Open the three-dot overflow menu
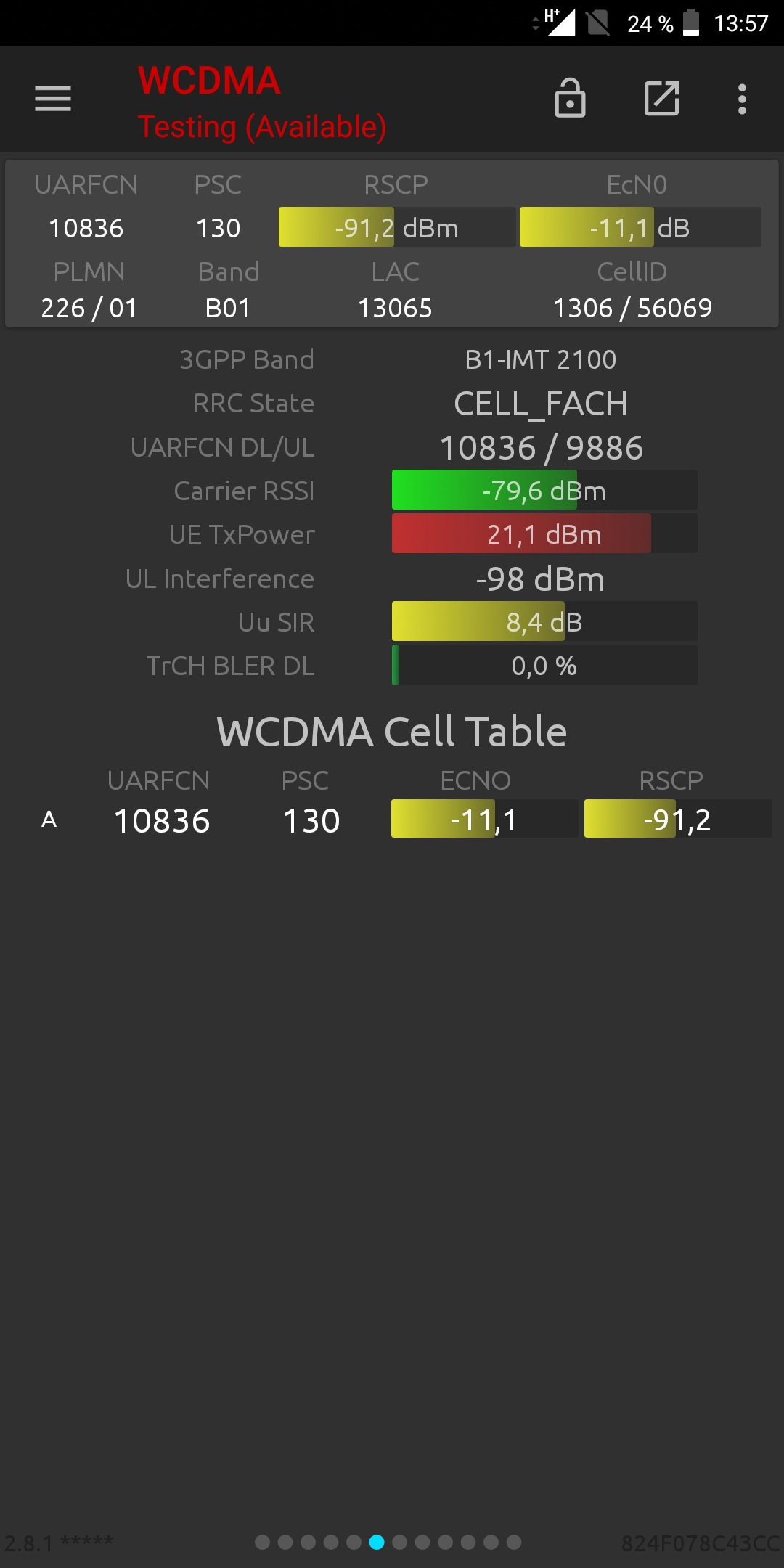The width and height of the screenshot is (784, 1568). [x=742, y=99]
